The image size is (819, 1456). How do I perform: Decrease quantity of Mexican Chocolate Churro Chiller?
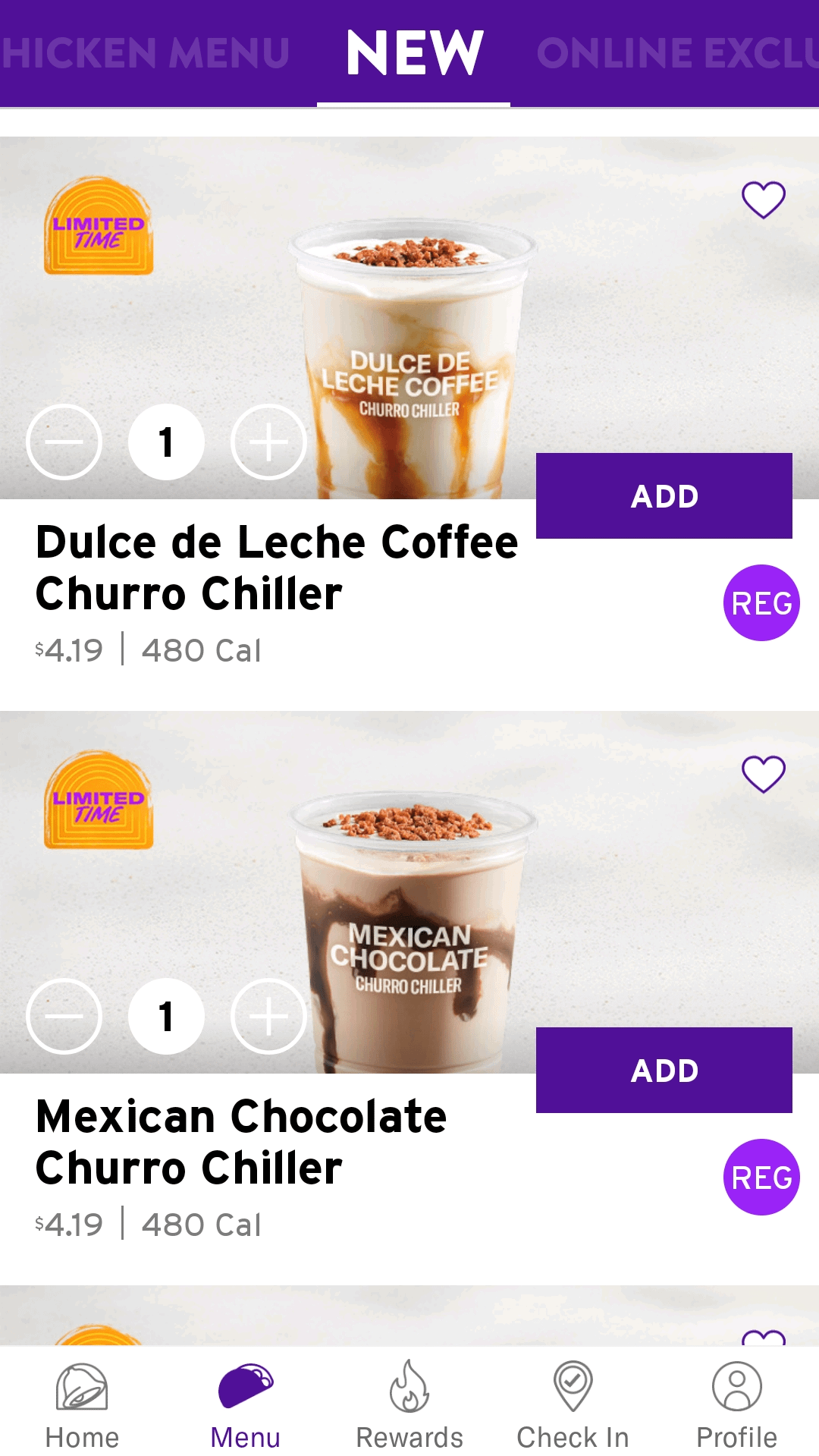[x=64, y=1017]
